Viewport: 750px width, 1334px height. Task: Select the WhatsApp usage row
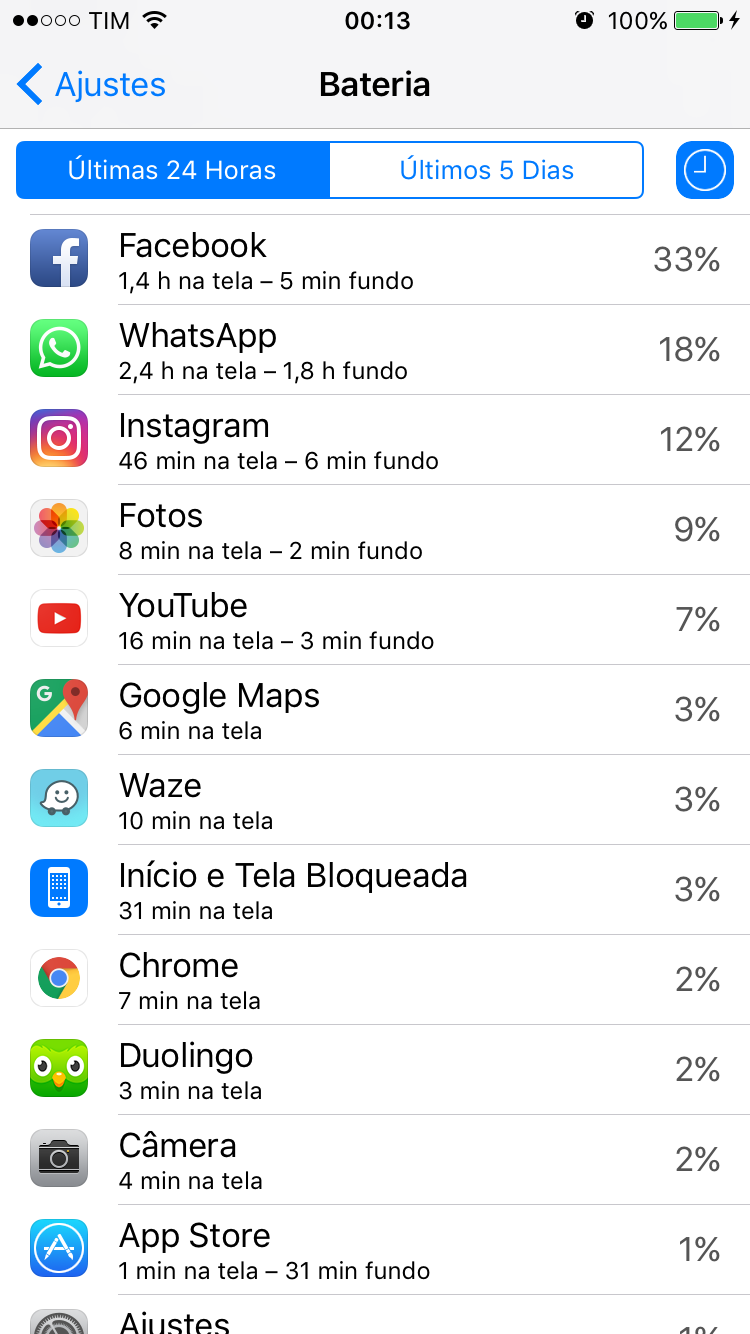375,350
